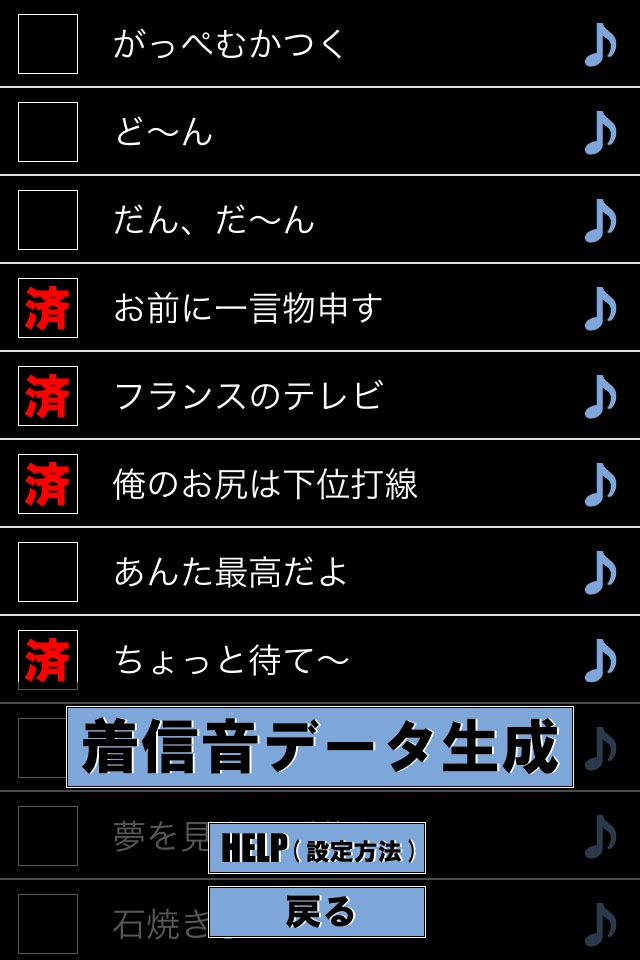Deselect the 済 box for フランスのテレビ

tap(48, 396)
